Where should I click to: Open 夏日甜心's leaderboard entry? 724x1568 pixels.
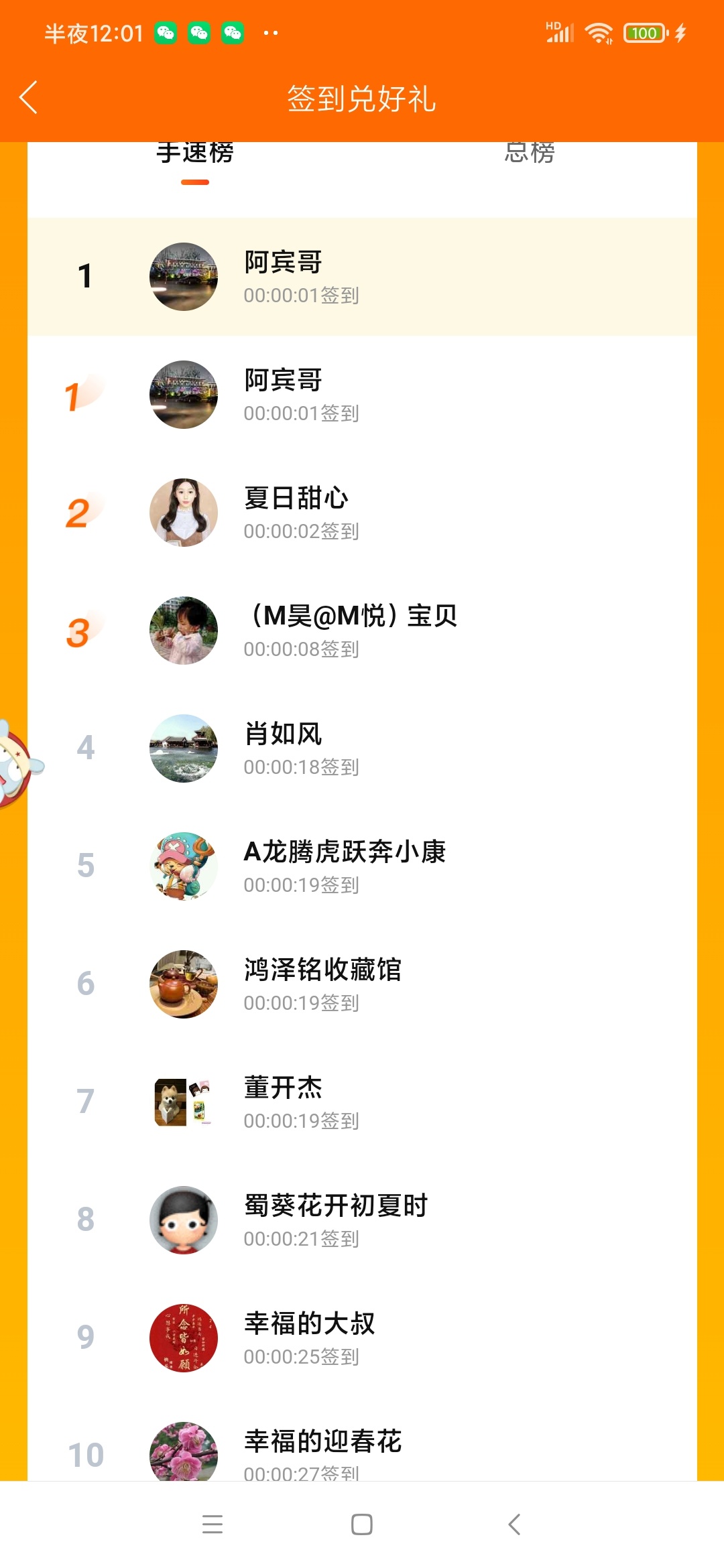362,513
